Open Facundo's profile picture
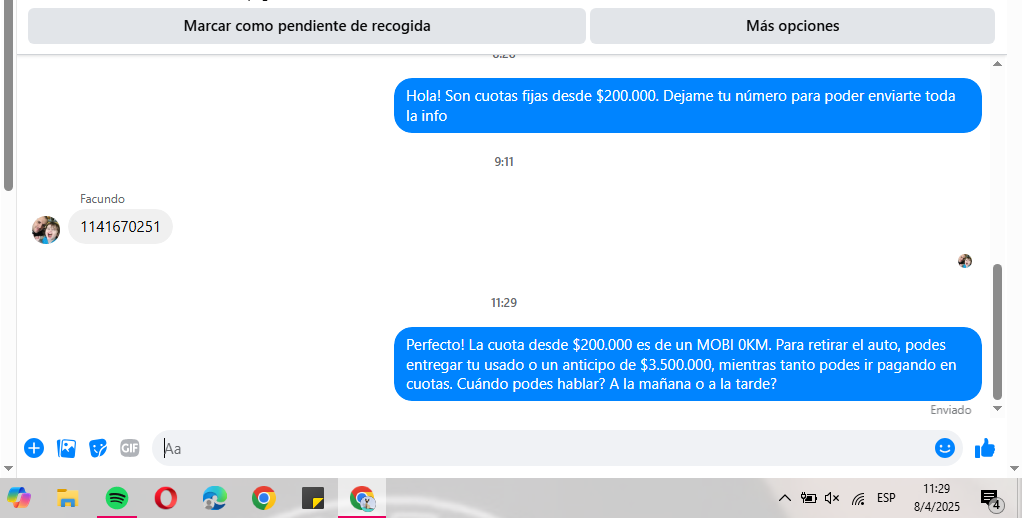1022x518 pixels. (46, 229)
